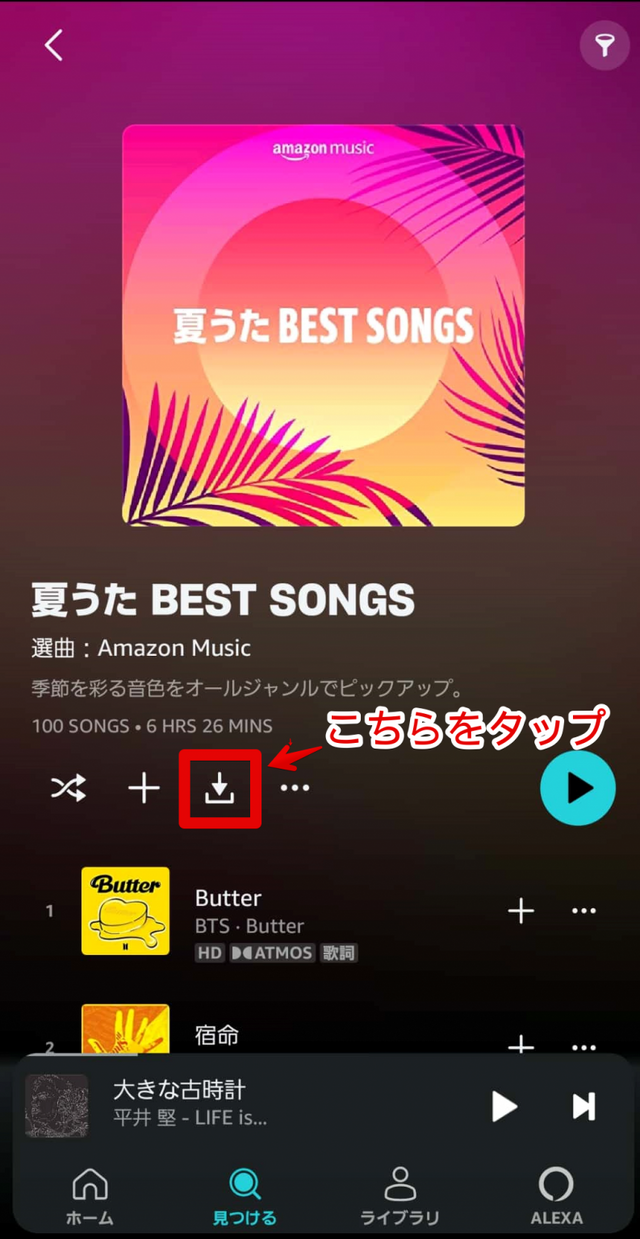The height and width of the screenshot is (1239, 640).
Task: Switch to the ライブラリ tab
Action: pos(399,1196)
